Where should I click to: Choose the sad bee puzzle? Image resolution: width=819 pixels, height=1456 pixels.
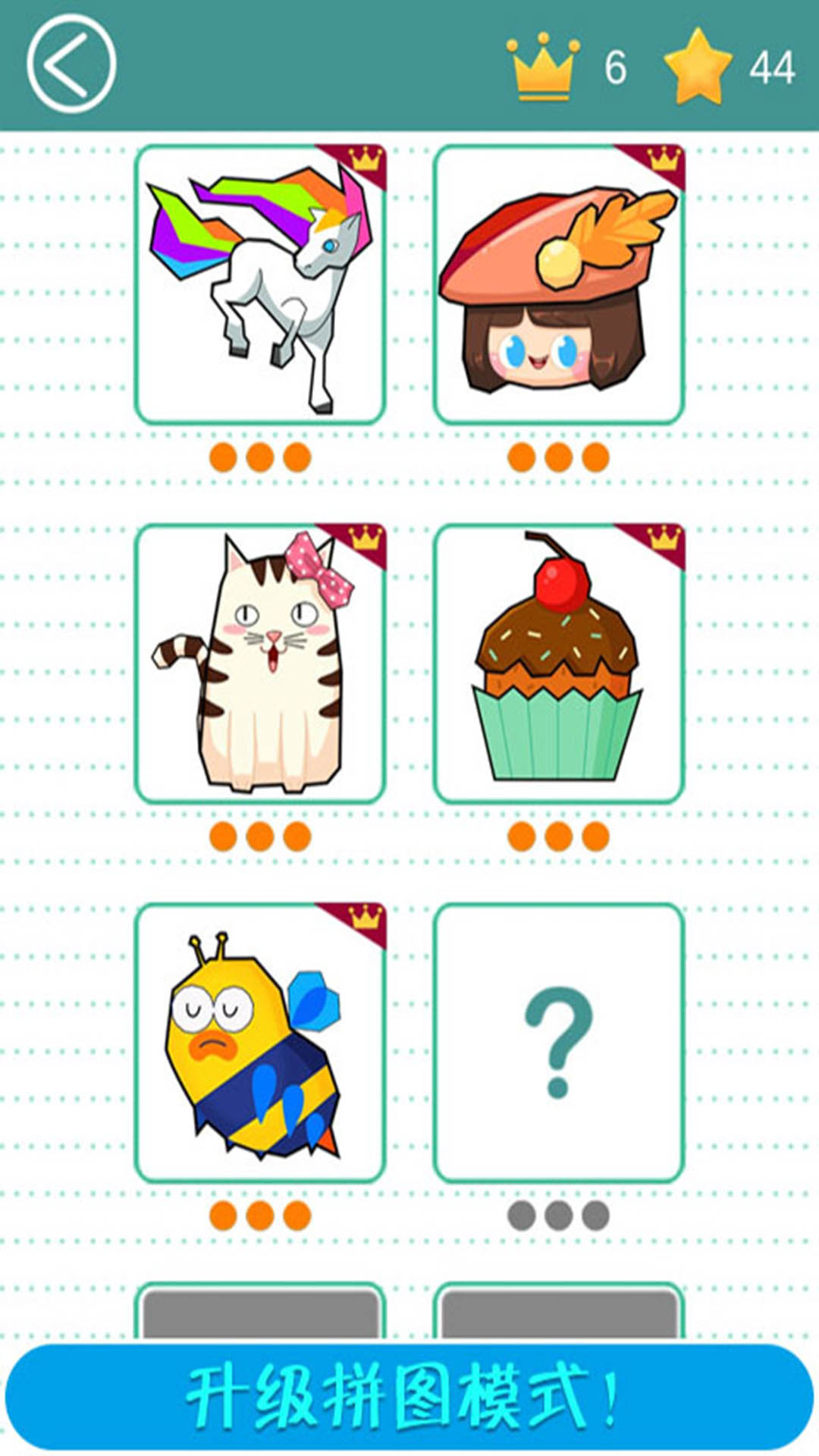tap(260, 1043)
